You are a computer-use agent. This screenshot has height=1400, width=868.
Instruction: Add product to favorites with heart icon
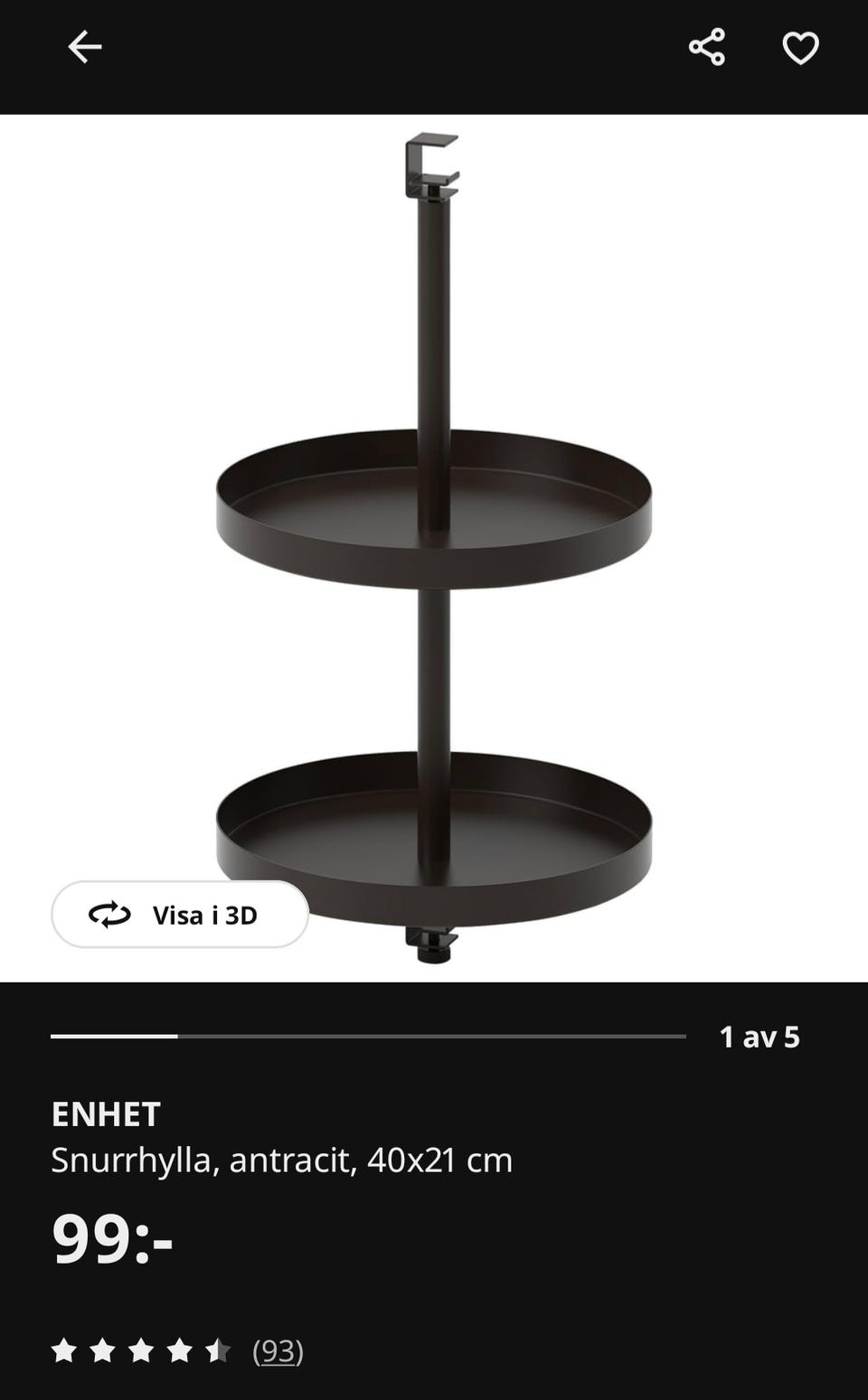point(800,48)
